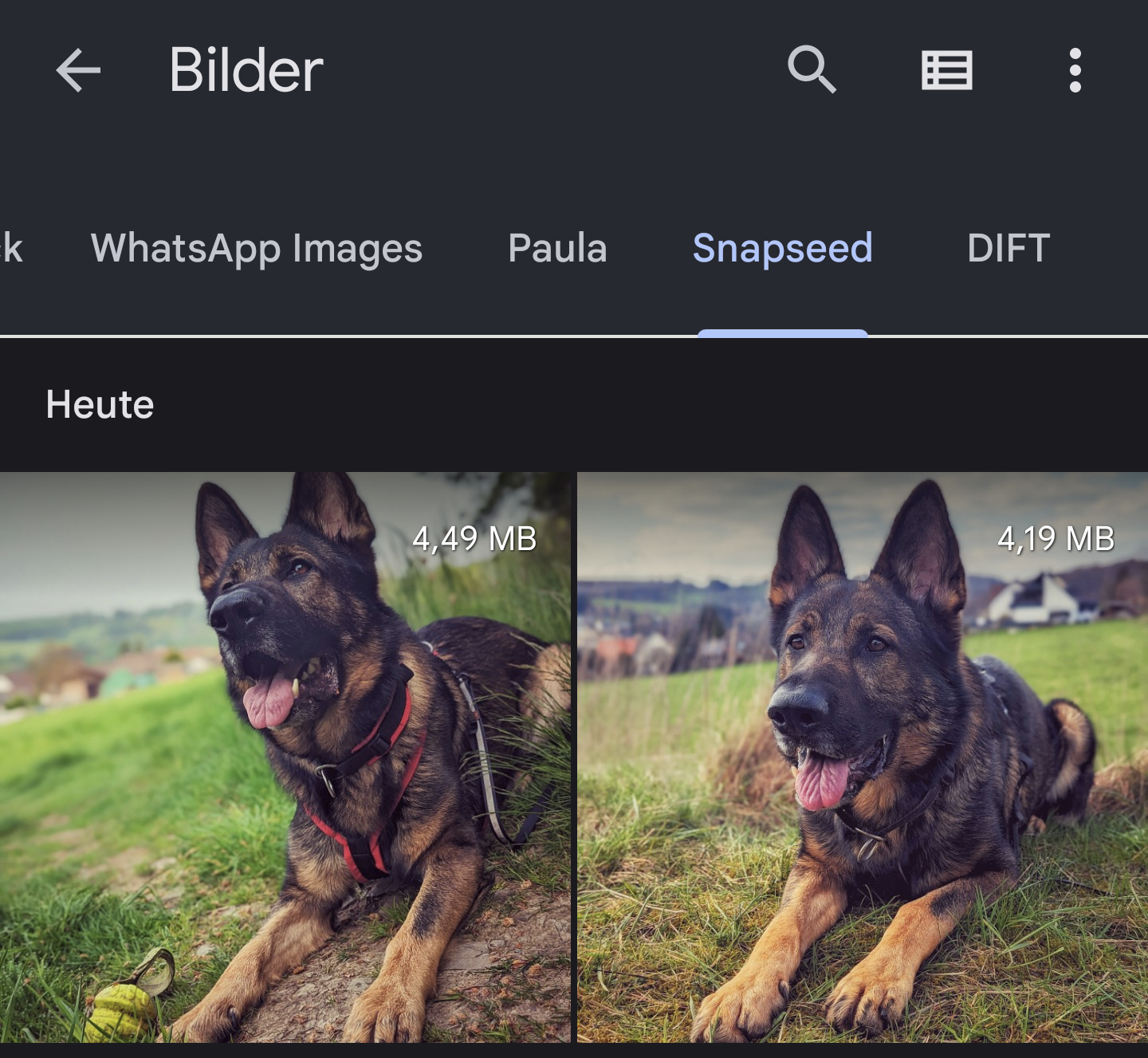Switch to list view layout
This screenshot has width=1148, height=1058.
(x=946, y=70)
